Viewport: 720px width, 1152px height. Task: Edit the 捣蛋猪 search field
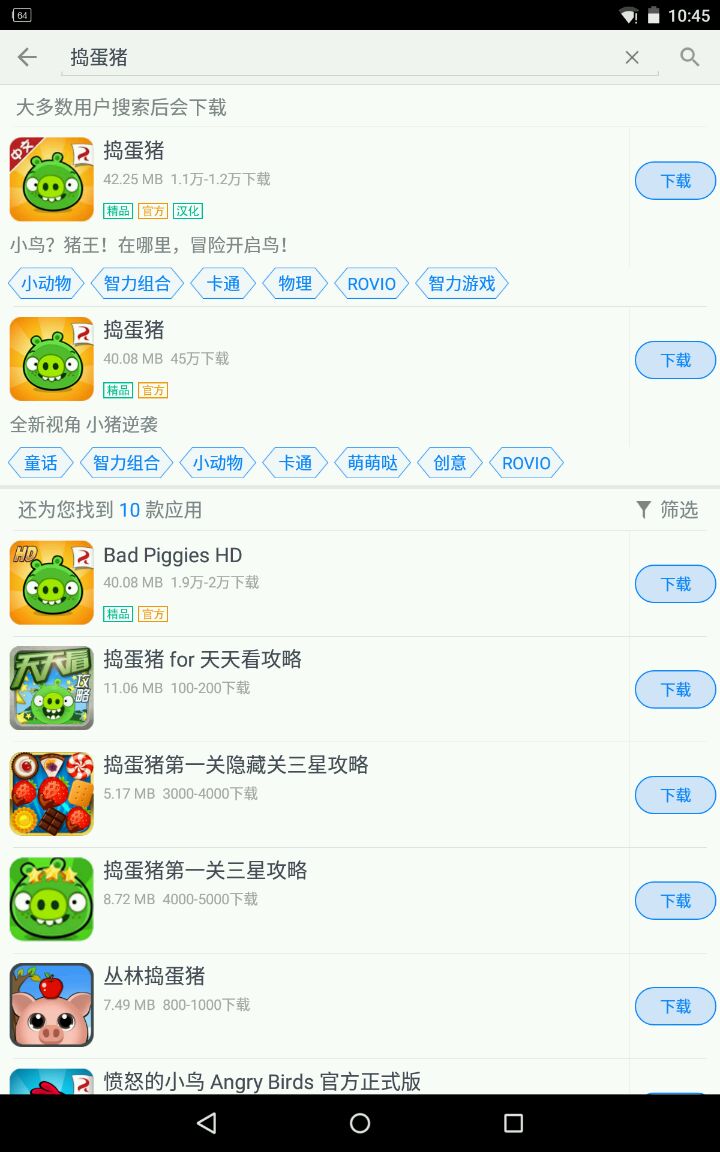tap(340, 57)
